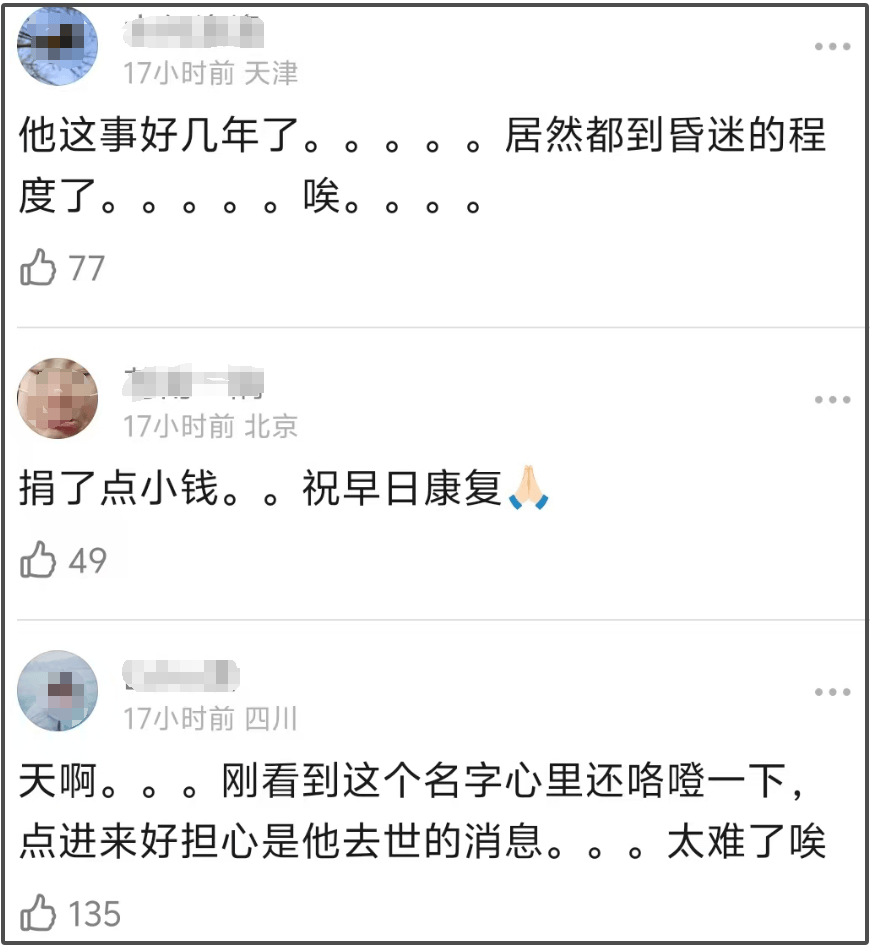Image resolution: width=870 pixels, height=946 pixels.
Task: Like the Tianjin comment with 77 likes
Action: (39, 268)
